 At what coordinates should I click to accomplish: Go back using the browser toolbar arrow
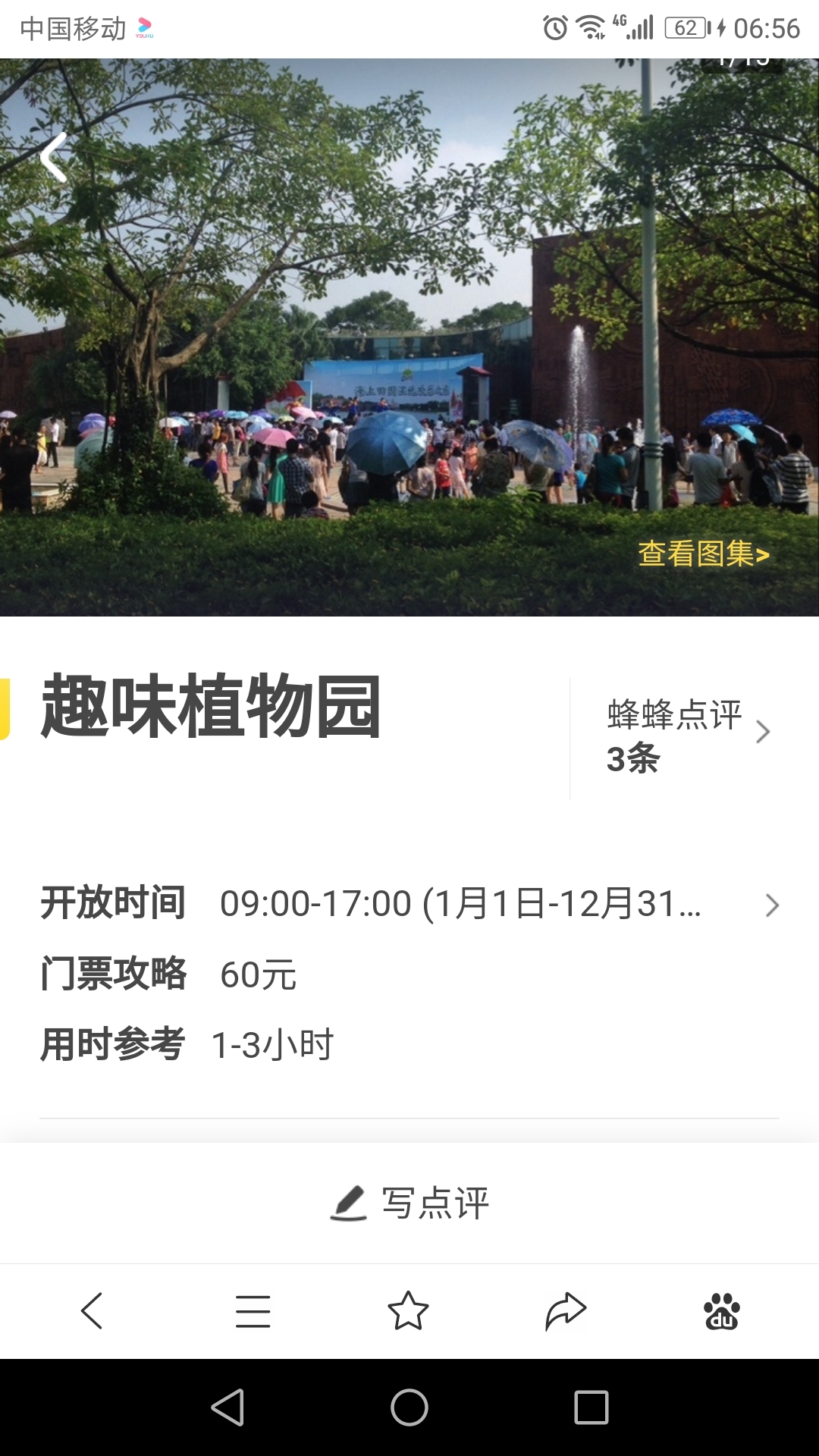92,1311
